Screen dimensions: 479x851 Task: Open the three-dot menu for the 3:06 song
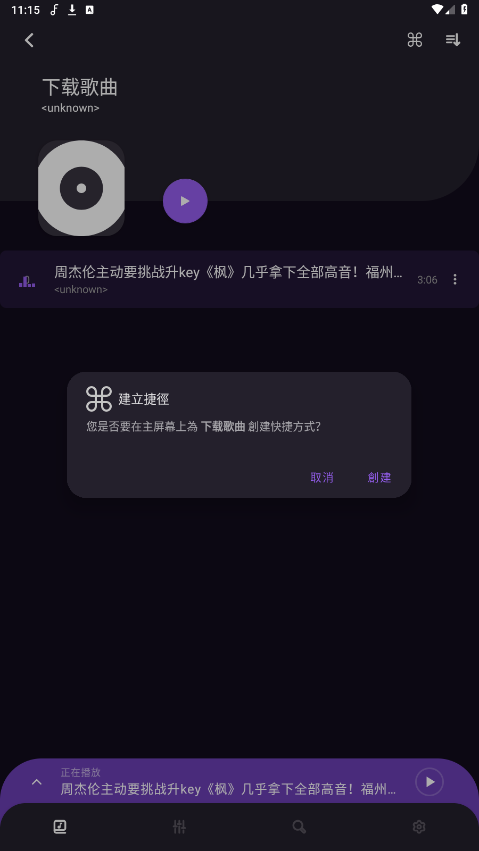455,279
